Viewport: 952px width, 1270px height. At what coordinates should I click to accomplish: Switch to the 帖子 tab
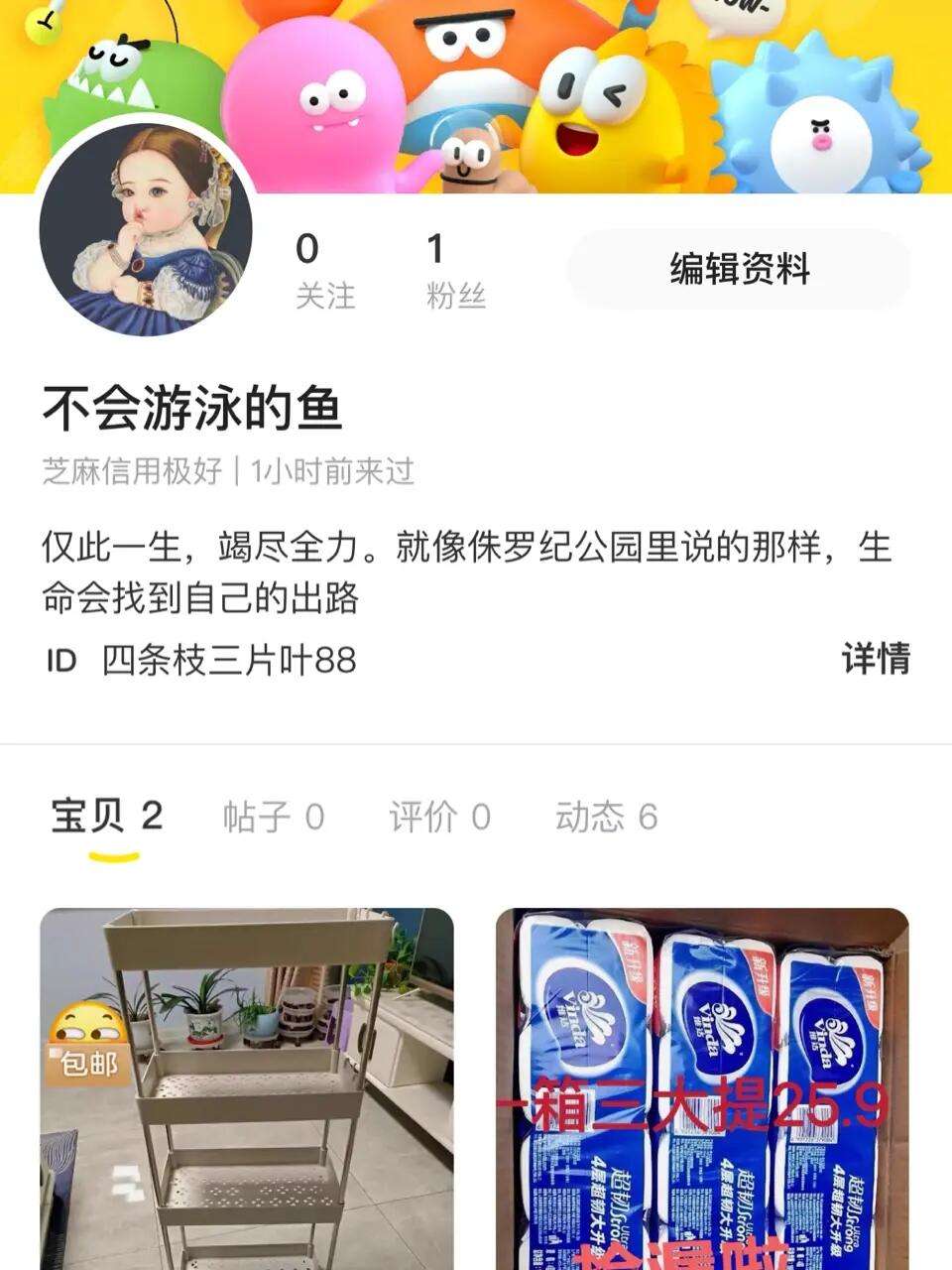(274, 817)
